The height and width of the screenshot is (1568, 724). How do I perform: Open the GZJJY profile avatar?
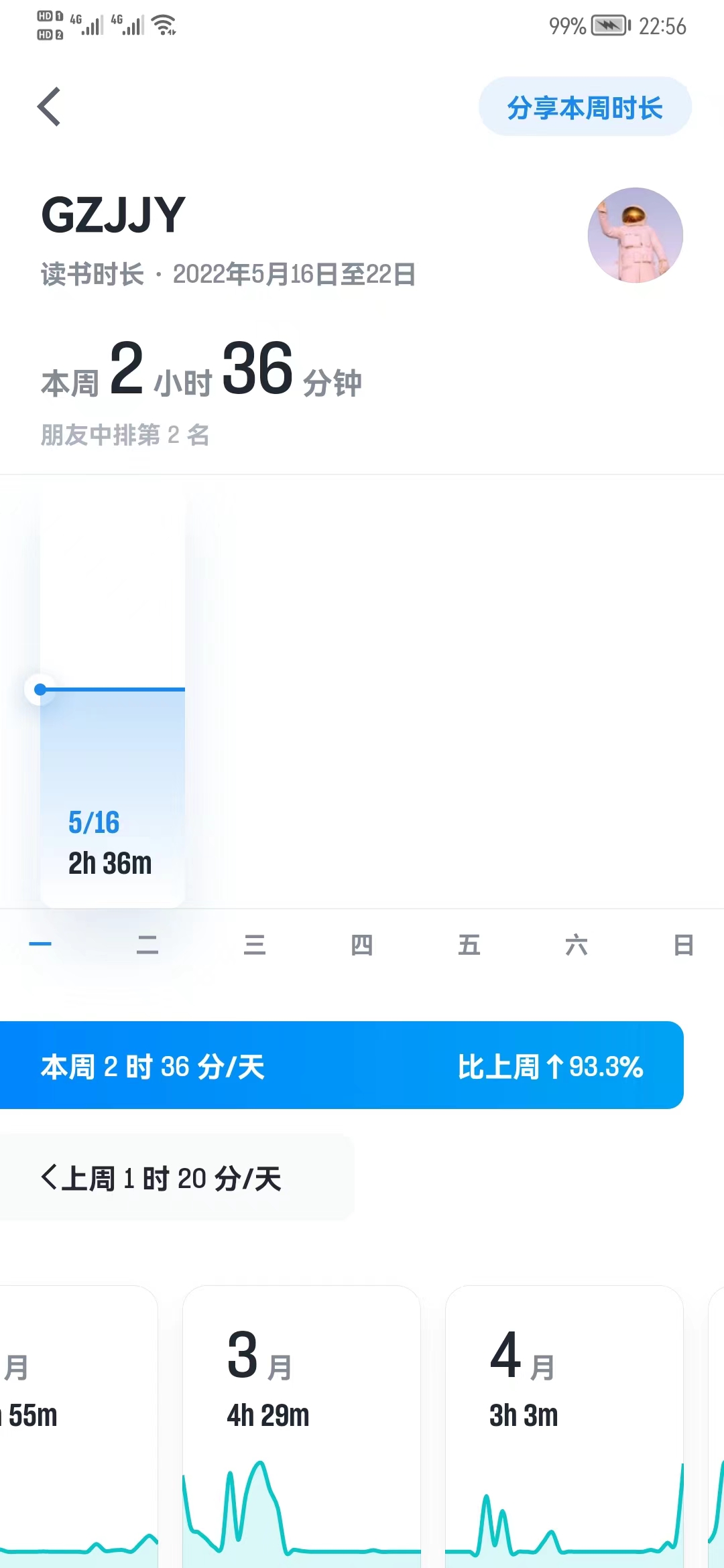[635, 235]
